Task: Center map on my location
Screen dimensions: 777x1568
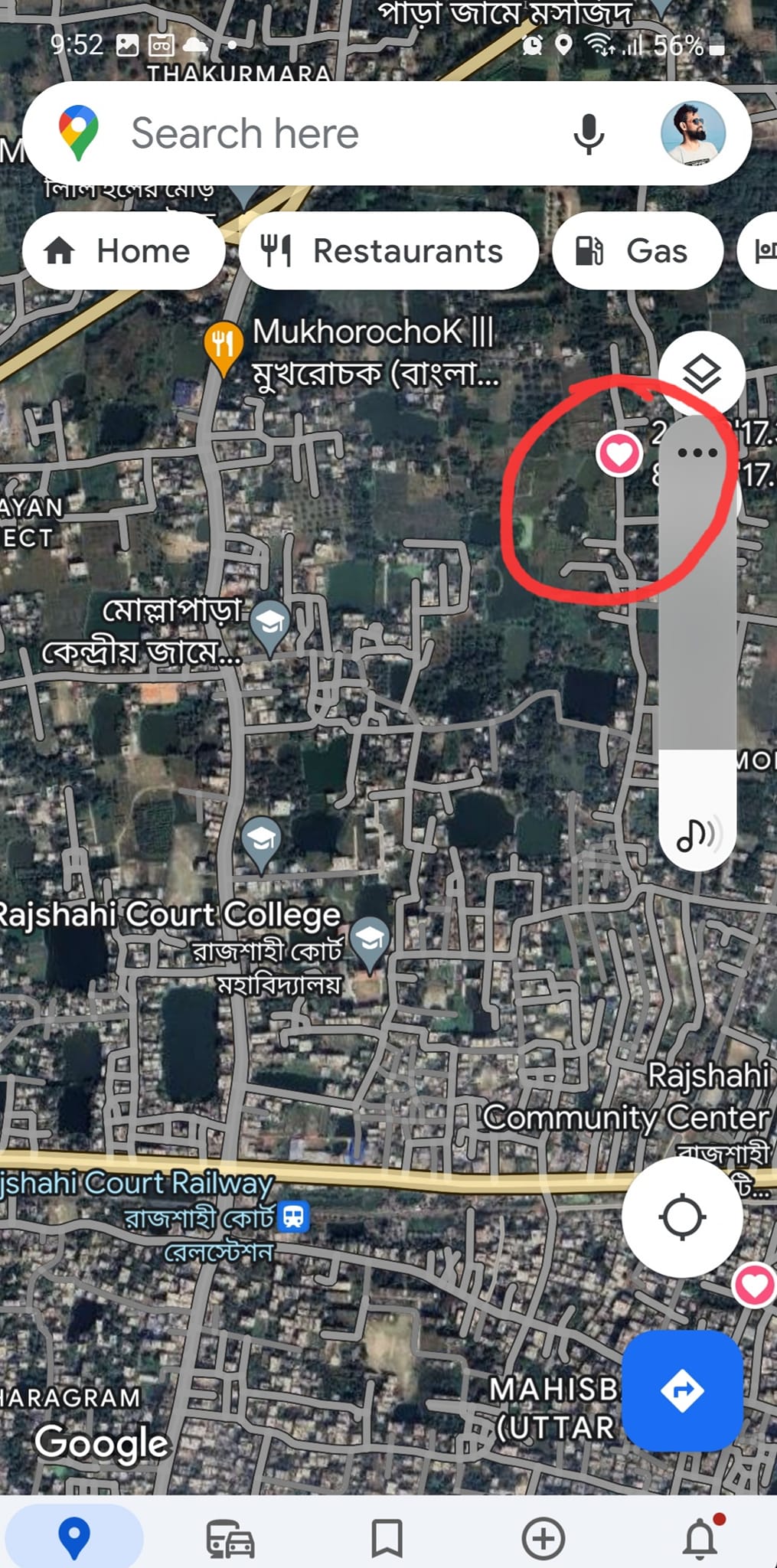Action: point(681,1217)
